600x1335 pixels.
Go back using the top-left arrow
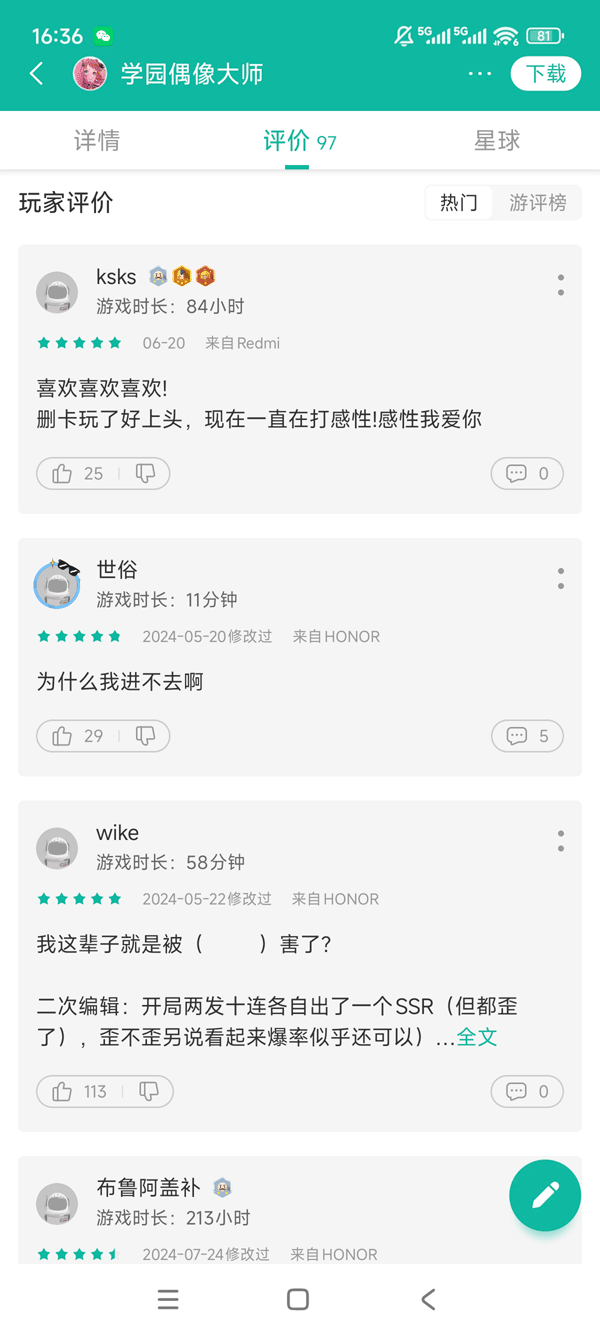point(37,74)
